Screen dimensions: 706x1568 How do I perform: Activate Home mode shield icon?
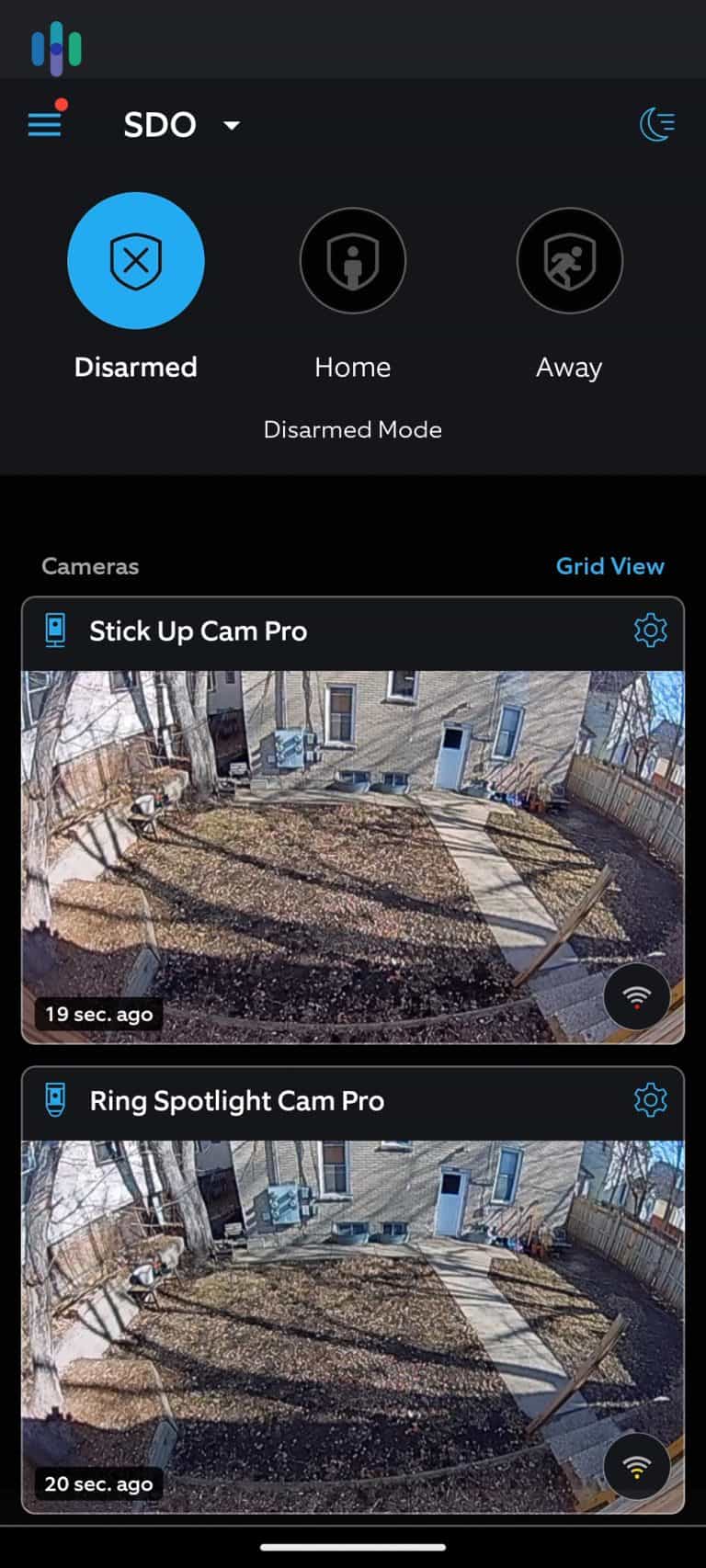(353, 260)
